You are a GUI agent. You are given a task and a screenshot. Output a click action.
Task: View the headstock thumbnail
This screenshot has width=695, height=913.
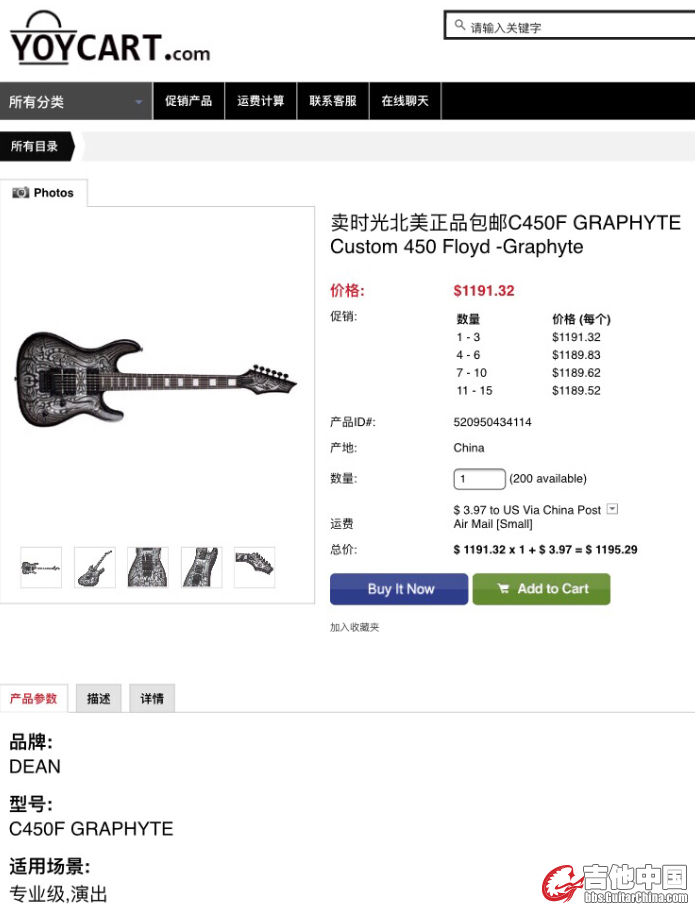[x=254, y=567]
